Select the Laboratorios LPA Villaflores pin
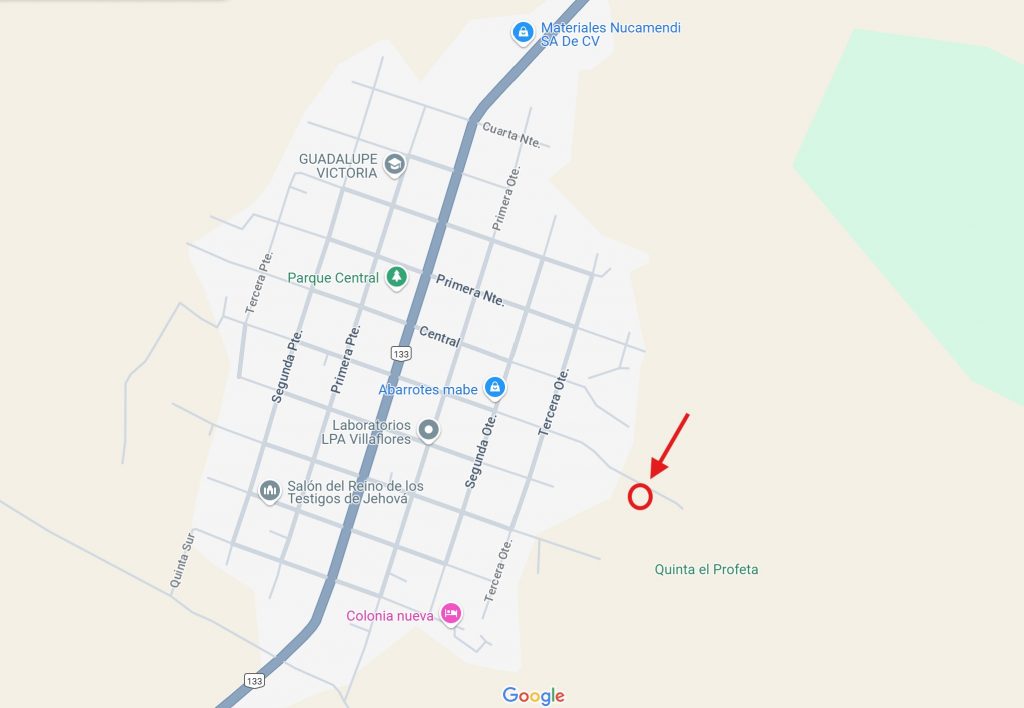This screenshot has width=1024, height=708. 429,431
